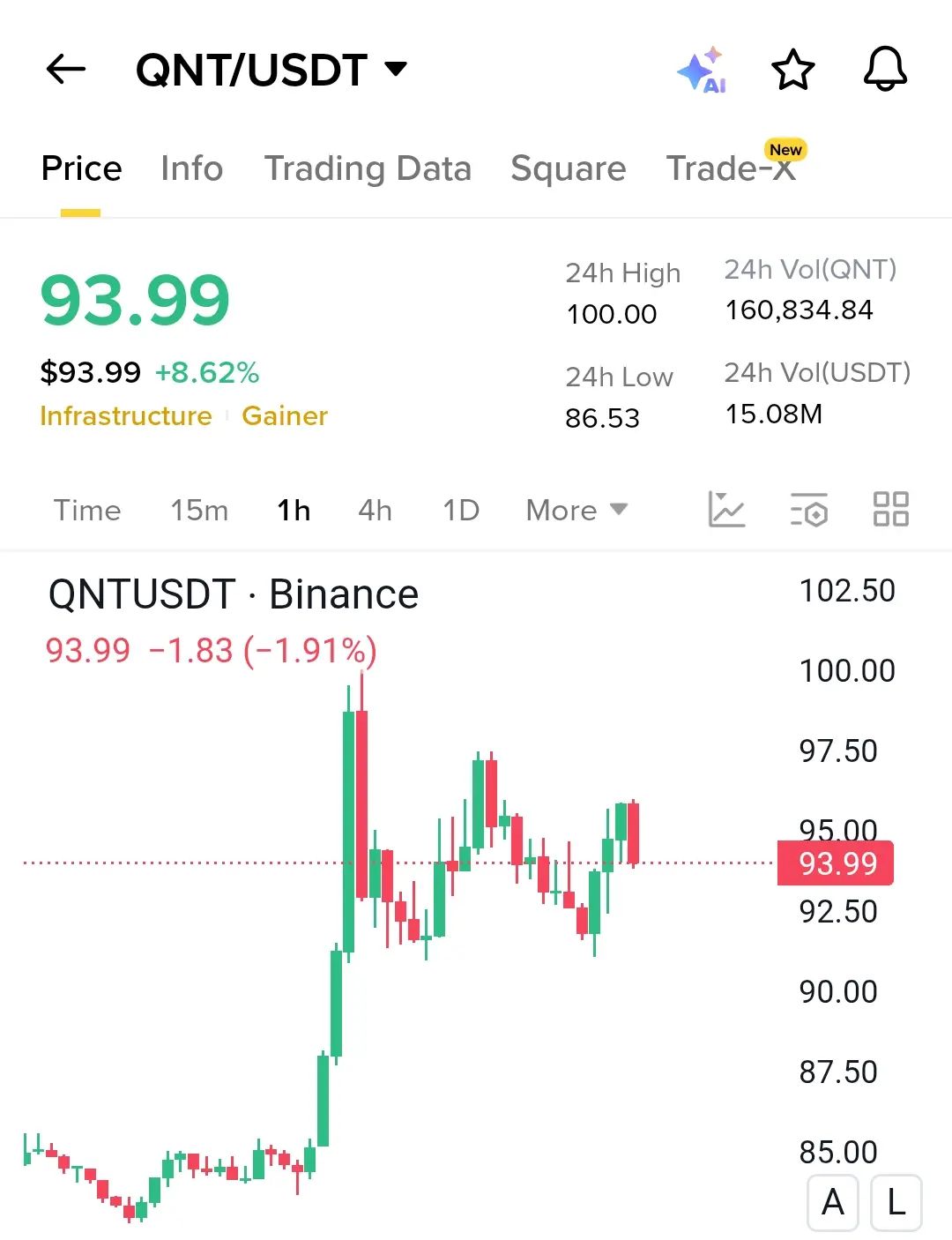Add QNT/USDT to favorites with the star

793,70
